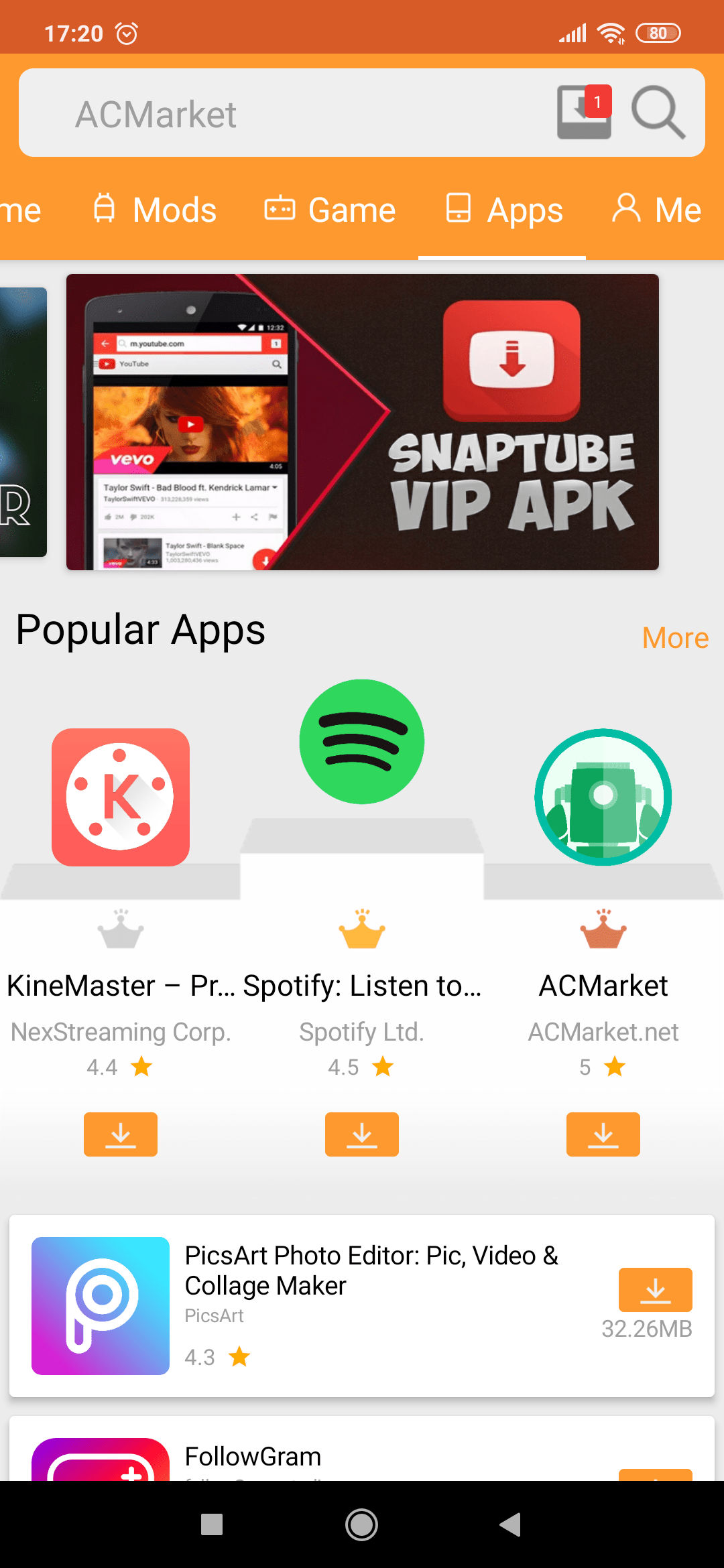724x1568 pixels.
Task: Switch to the Apps tab
Action: tap(503, 208)
